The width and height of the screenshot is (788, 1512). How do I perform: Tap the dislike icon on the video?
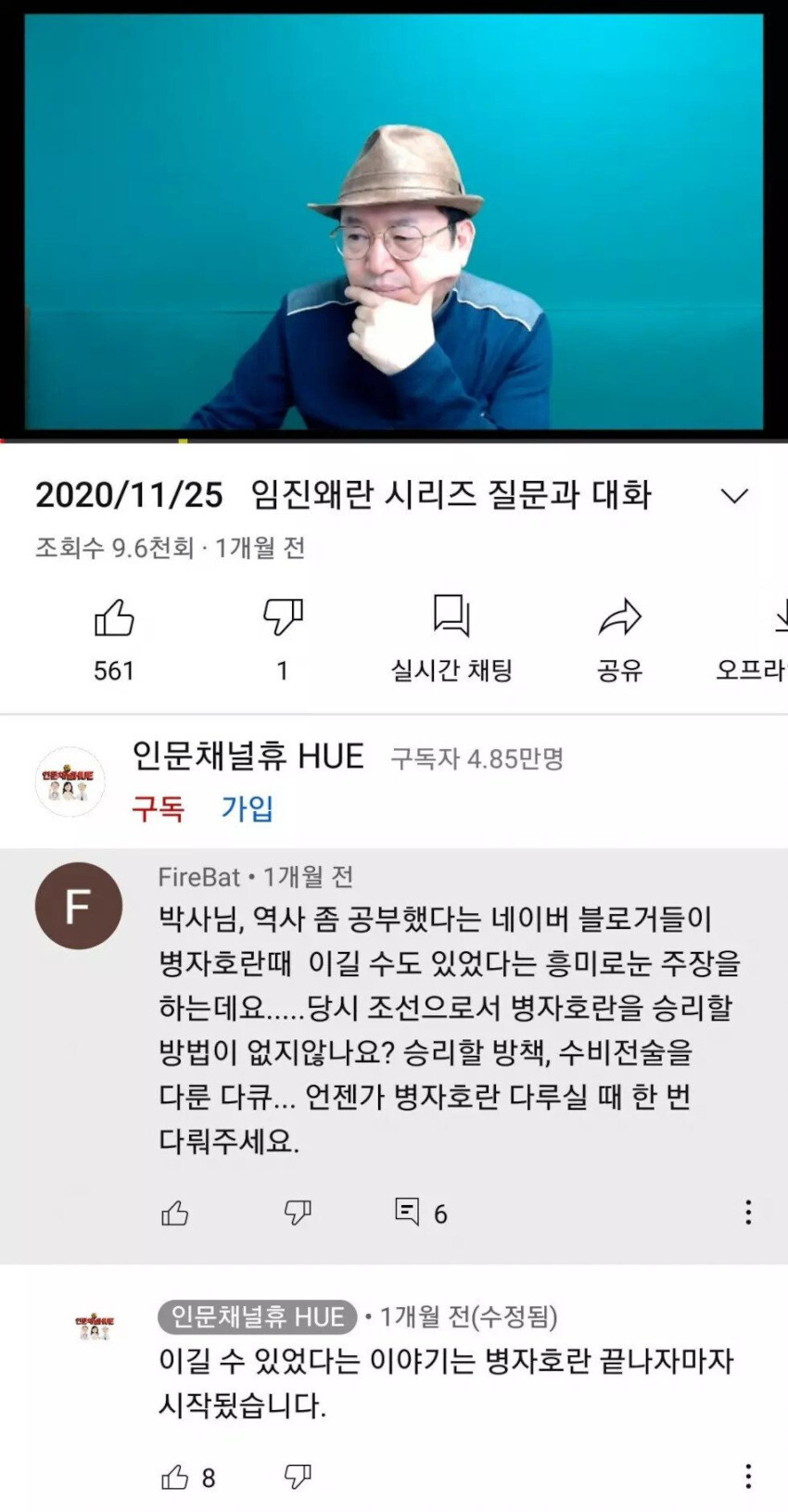282,621
